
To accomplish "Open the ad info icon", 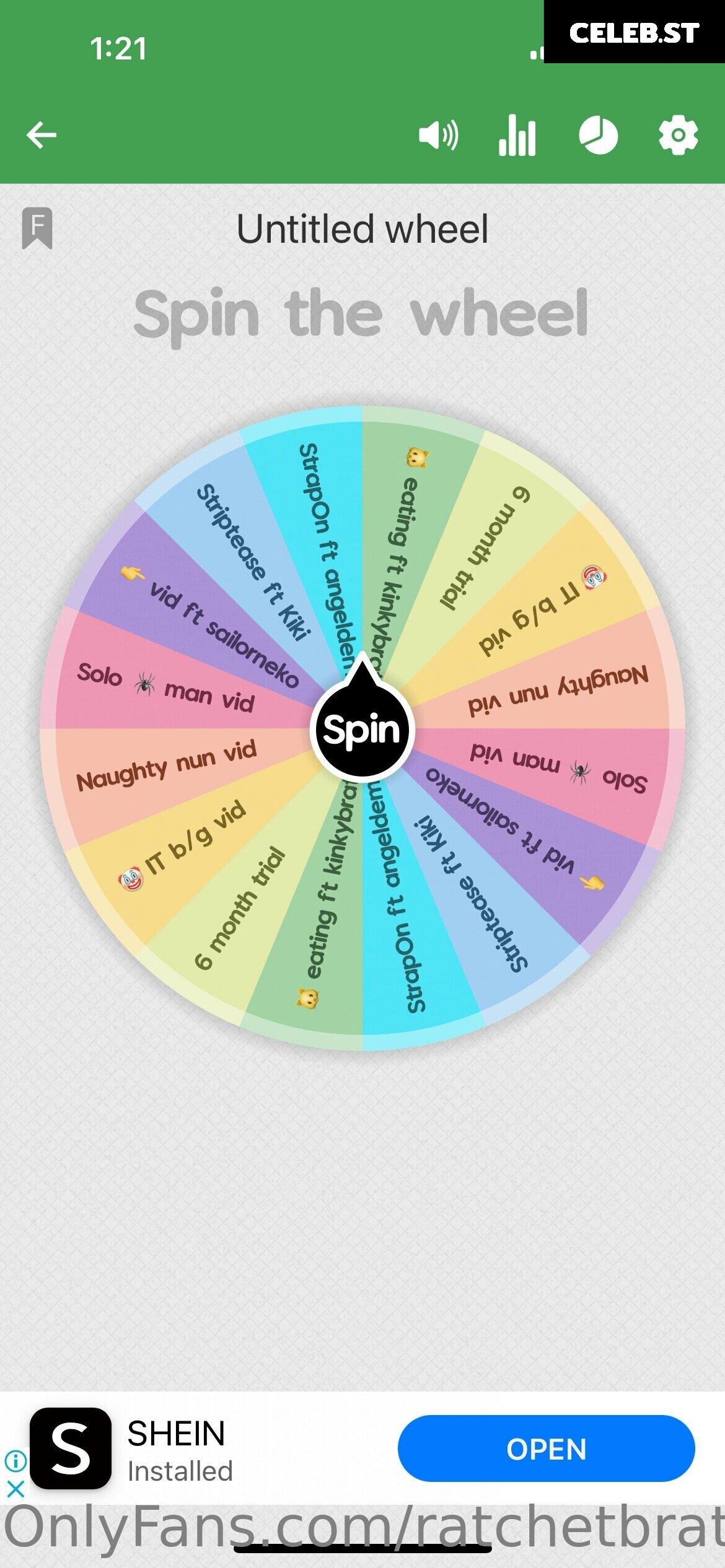I will coord(15,1461).
